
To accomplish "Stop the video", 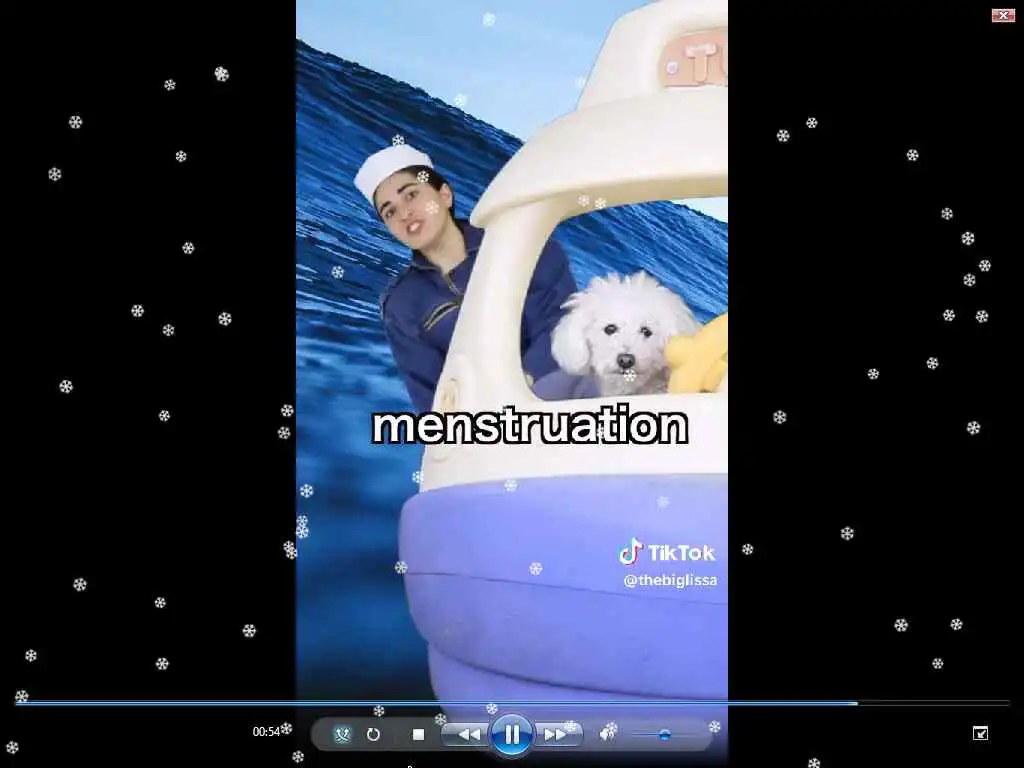I will (x=418, y=735).
